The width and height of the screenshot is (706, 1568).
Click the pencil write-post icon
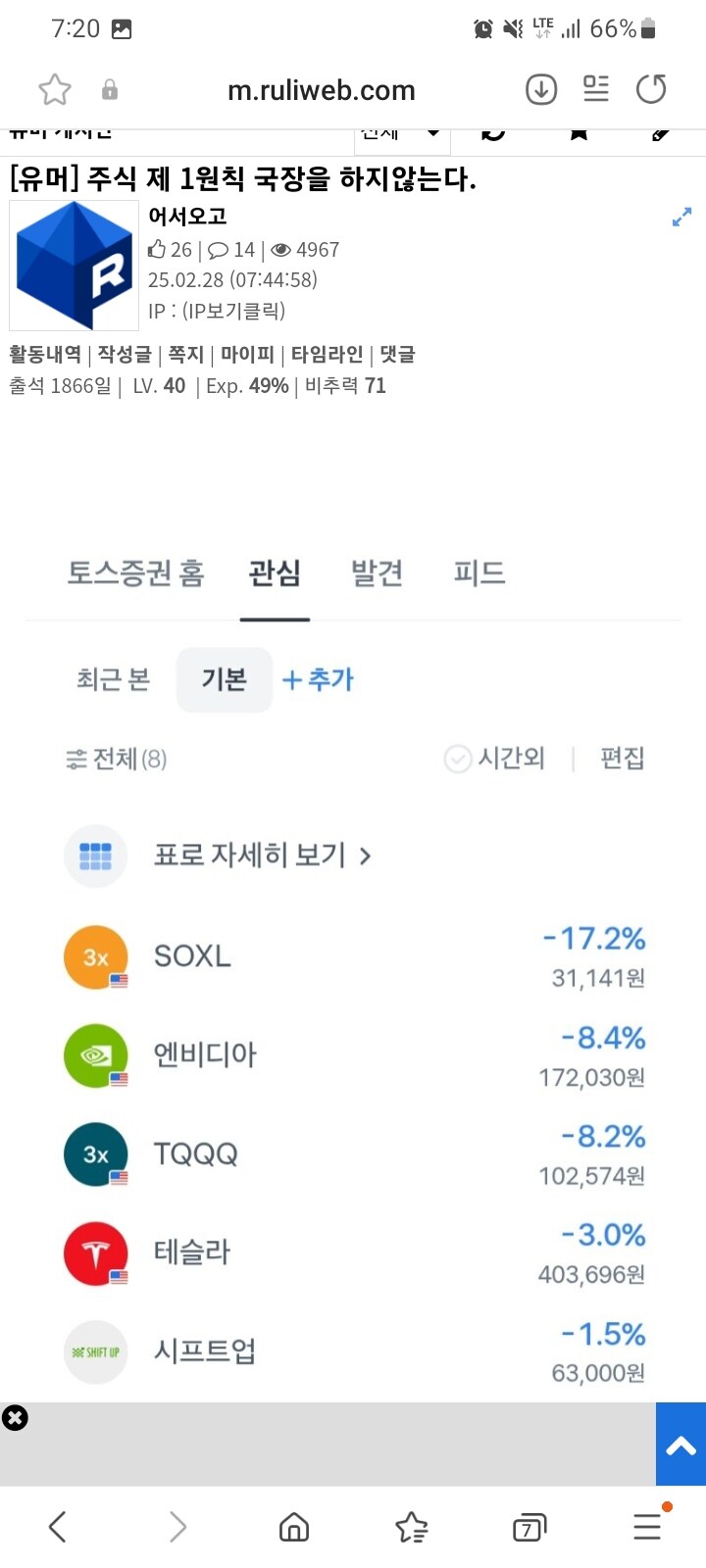[660, 134]
